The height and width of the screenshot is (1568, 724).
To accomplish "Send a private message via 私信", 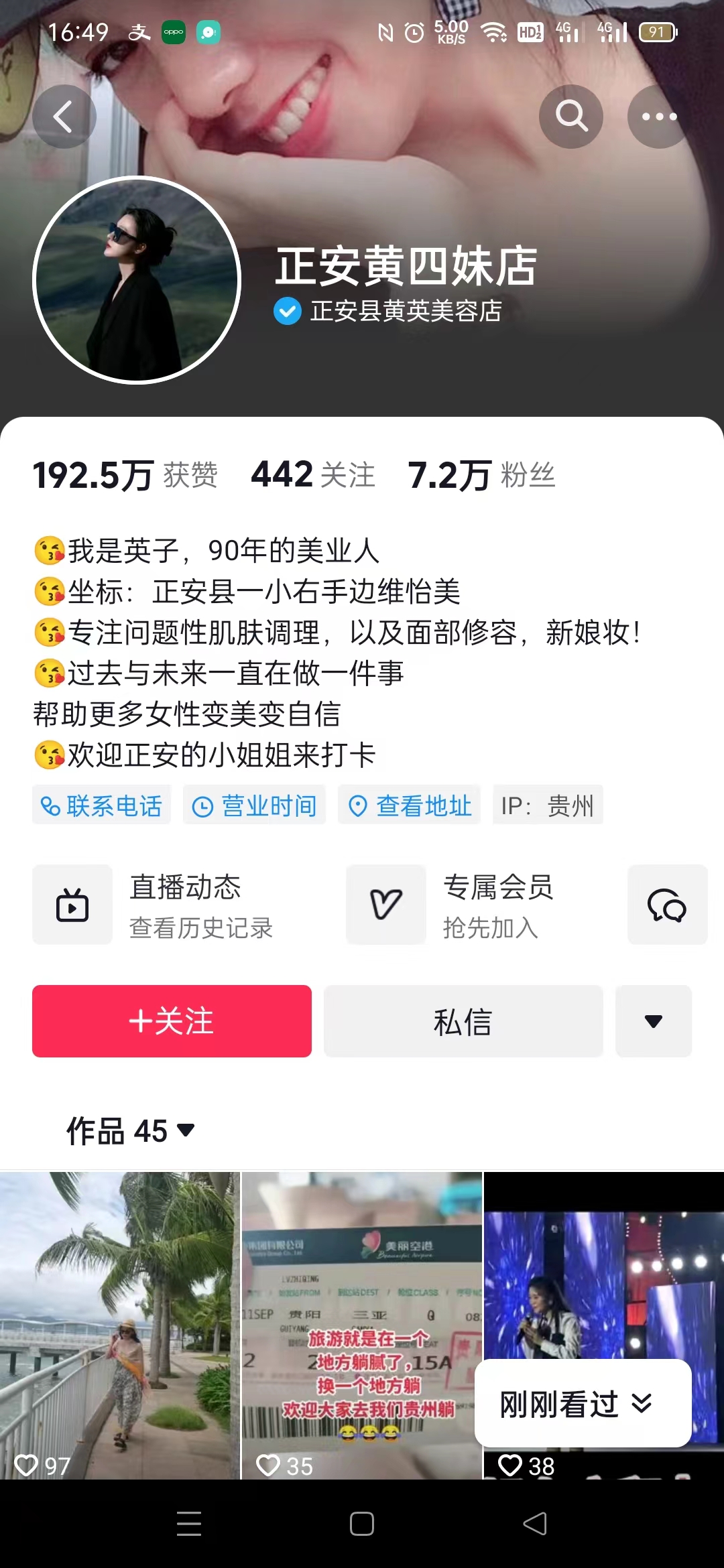I will point(463,1021).
